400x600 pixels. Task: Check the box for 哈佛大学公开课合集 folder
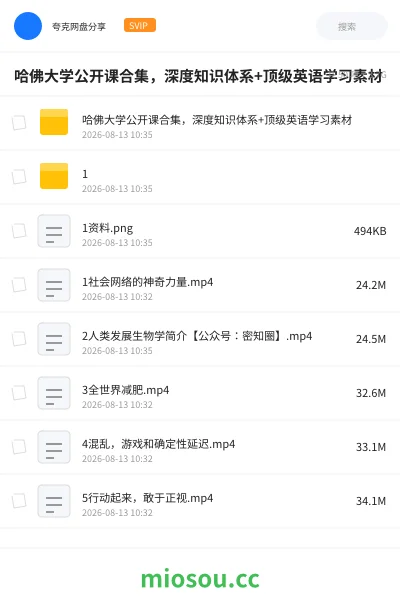(19, 123)
